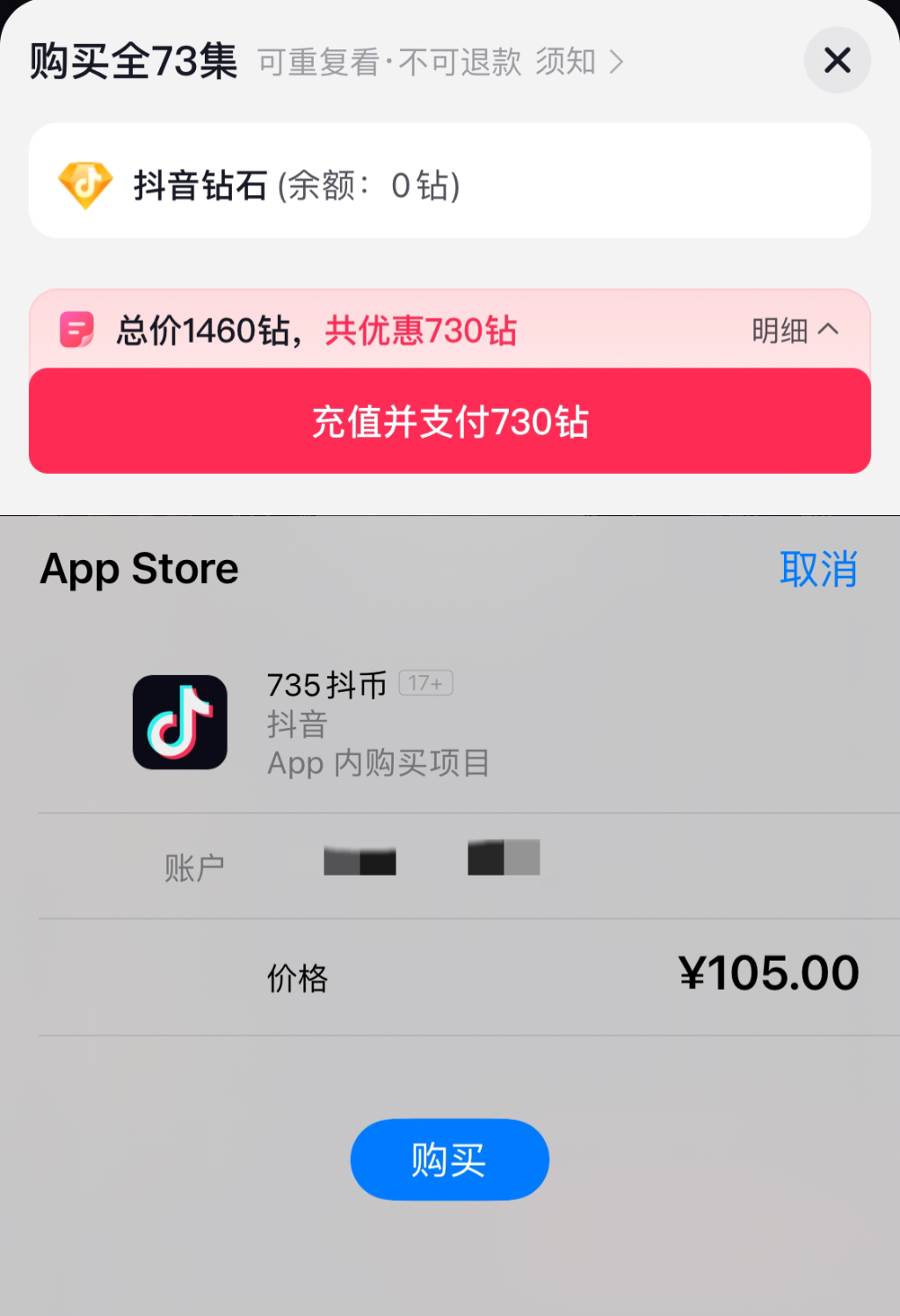Tap 充值并支付730钻 button
900x1316 pixels.
(450, 422)
